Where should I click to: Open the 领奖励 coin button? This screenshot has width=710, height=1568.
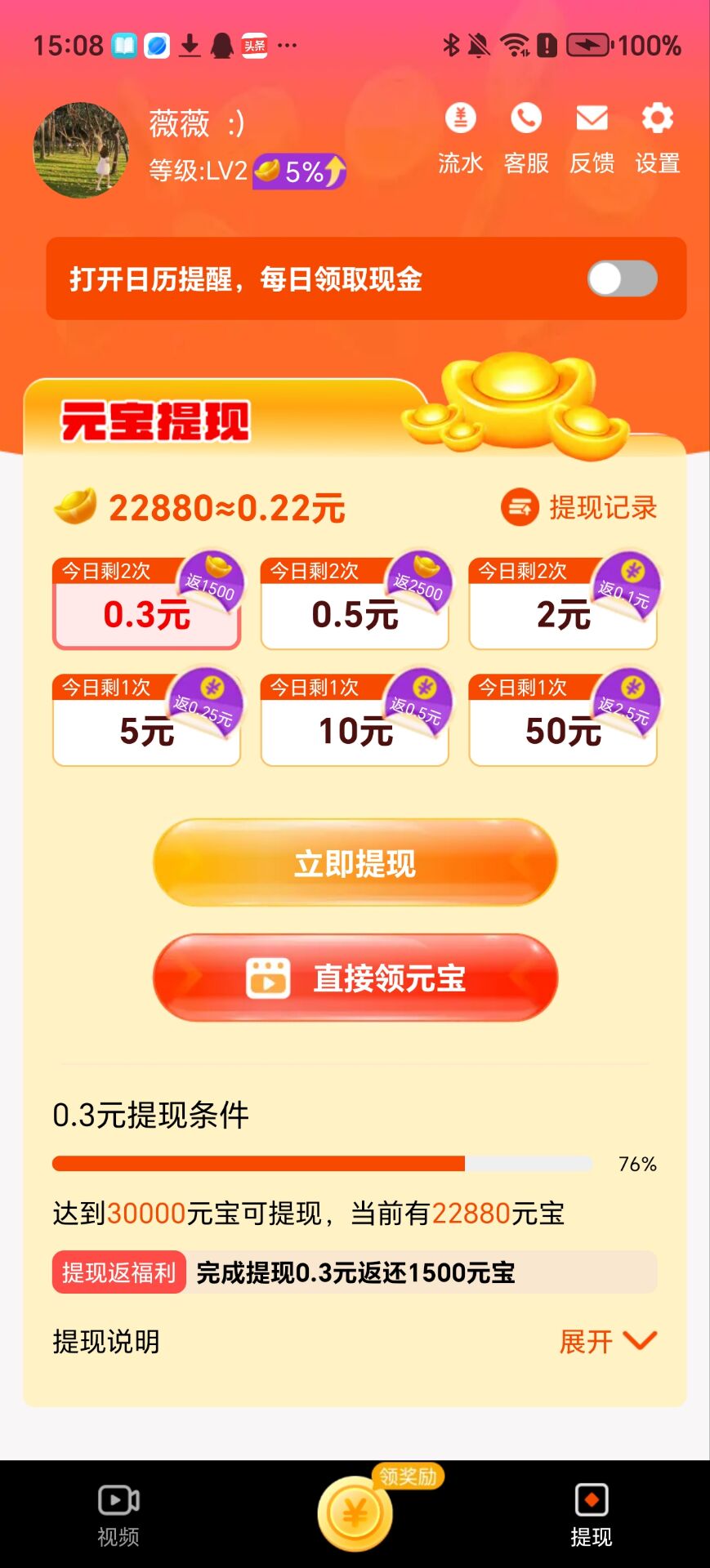tap(355, 1512)
